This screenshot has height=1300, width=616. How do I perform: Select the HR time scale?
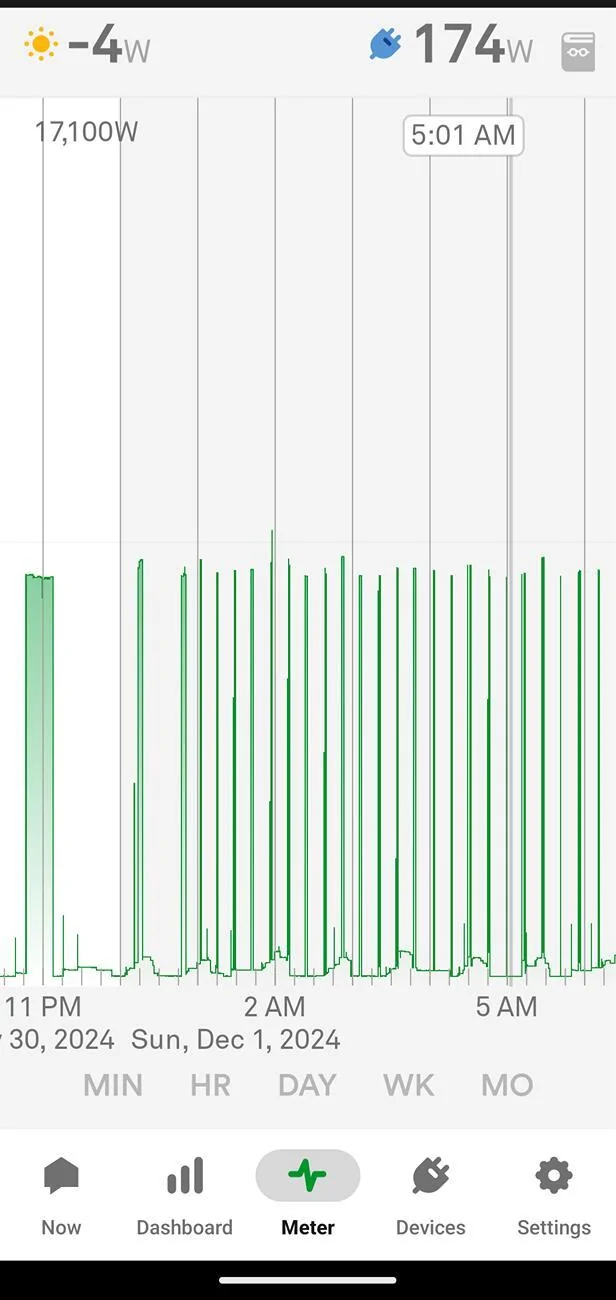210,1085
